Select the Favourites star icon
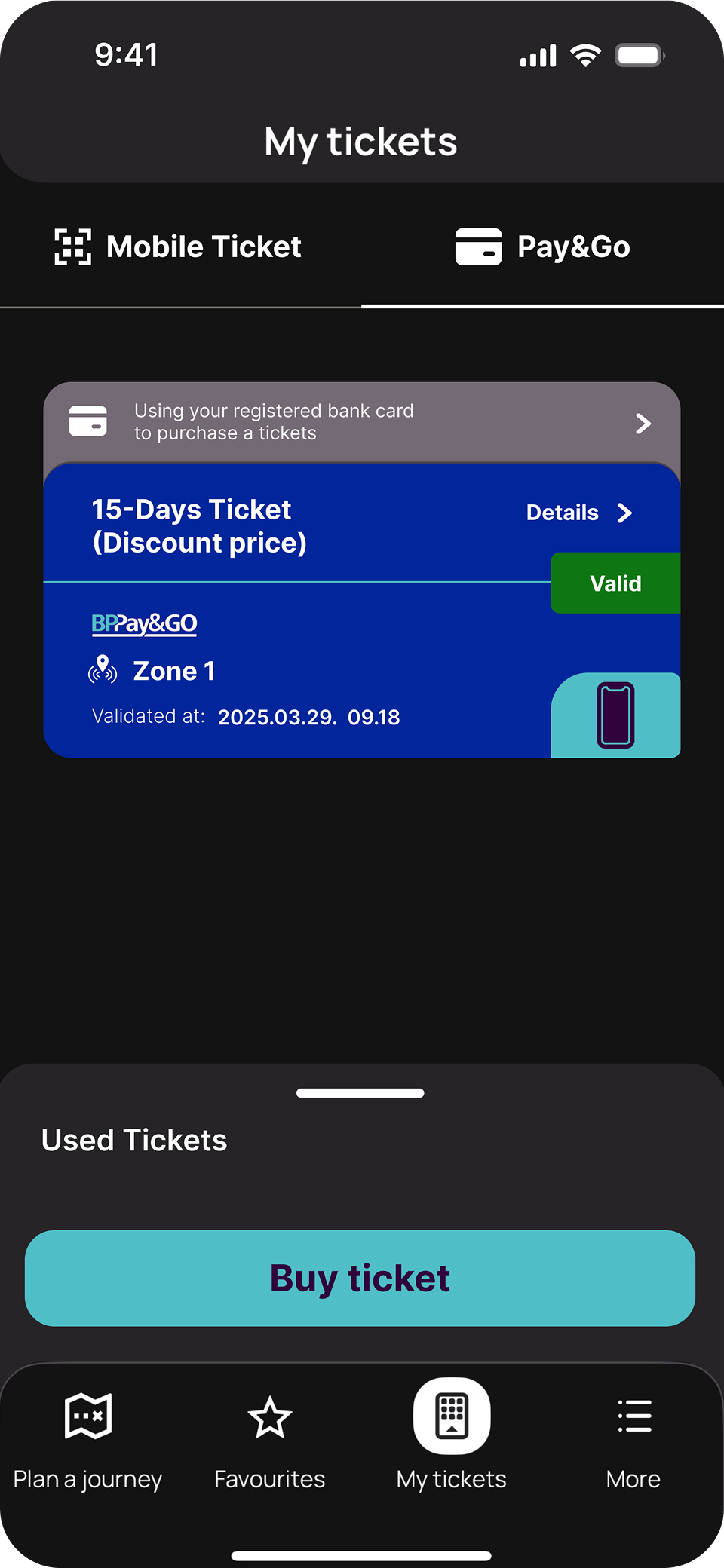724x1568 pixels. (x=269, y=1417)
